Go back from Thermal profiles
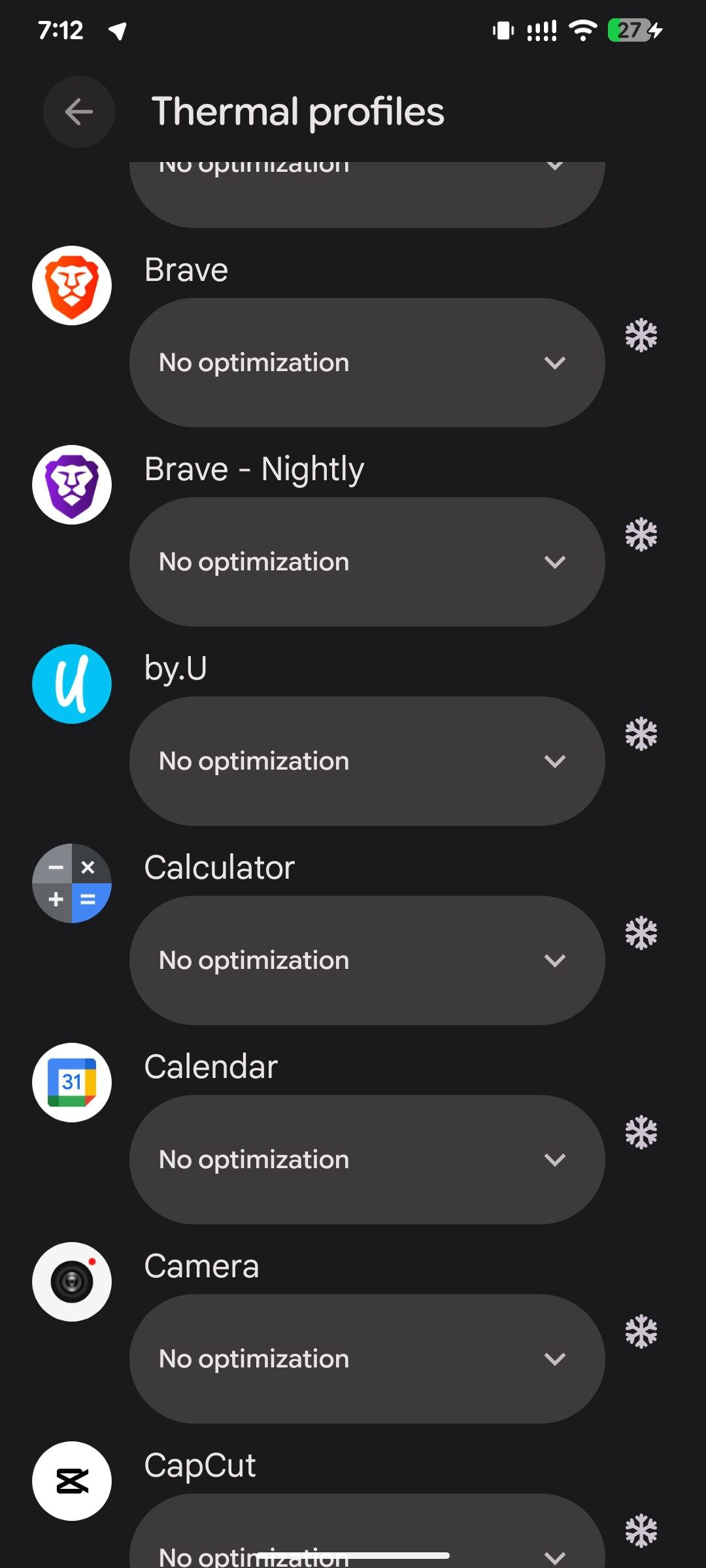 (x=79, y=112)
